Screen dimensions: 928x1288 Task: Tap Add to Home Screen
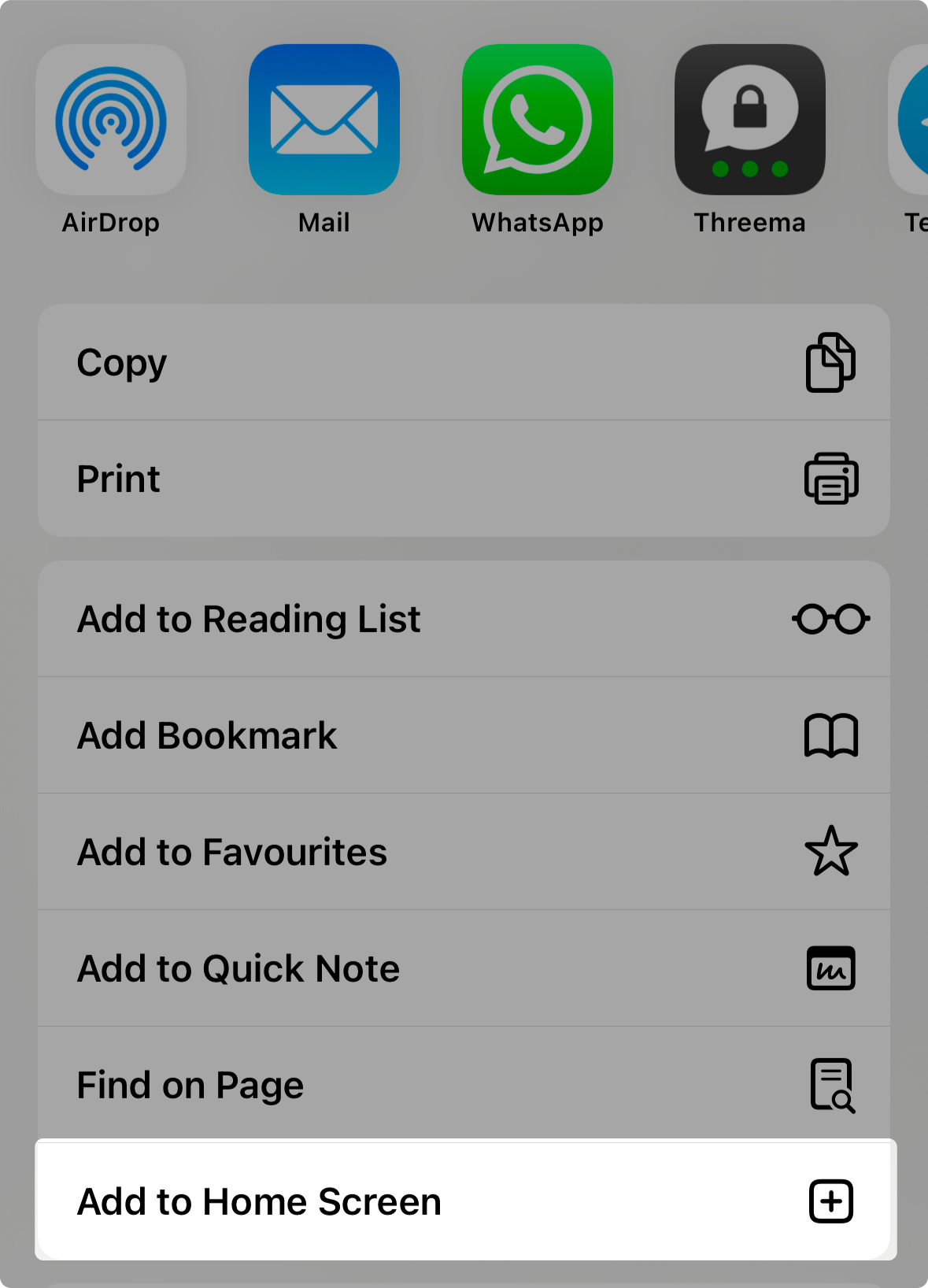coord(464,1201)
